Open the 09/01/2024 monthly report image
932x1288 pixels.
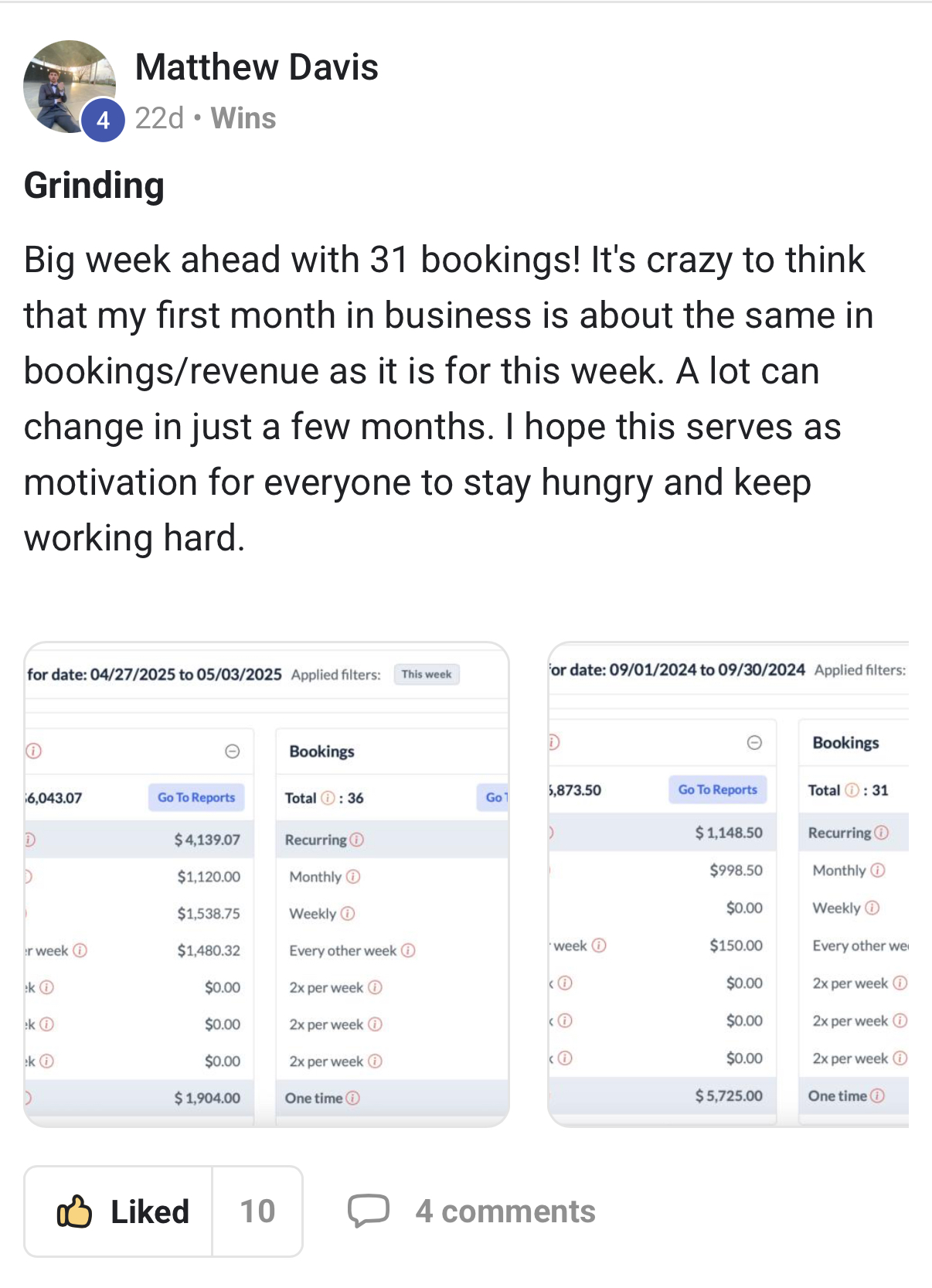click(728, 884)
